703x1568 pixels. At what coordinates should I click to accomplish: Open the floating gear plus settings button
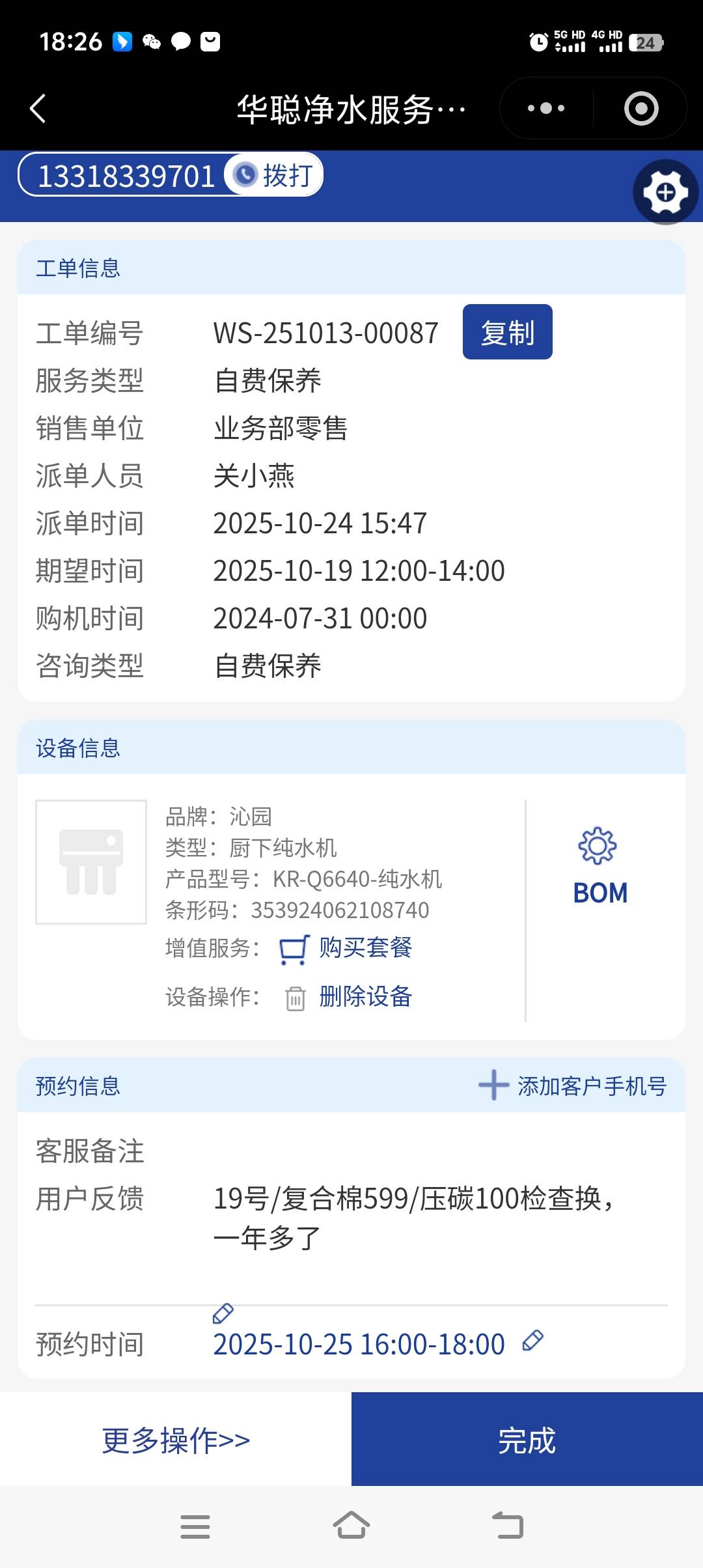click(x=665, y=192)
